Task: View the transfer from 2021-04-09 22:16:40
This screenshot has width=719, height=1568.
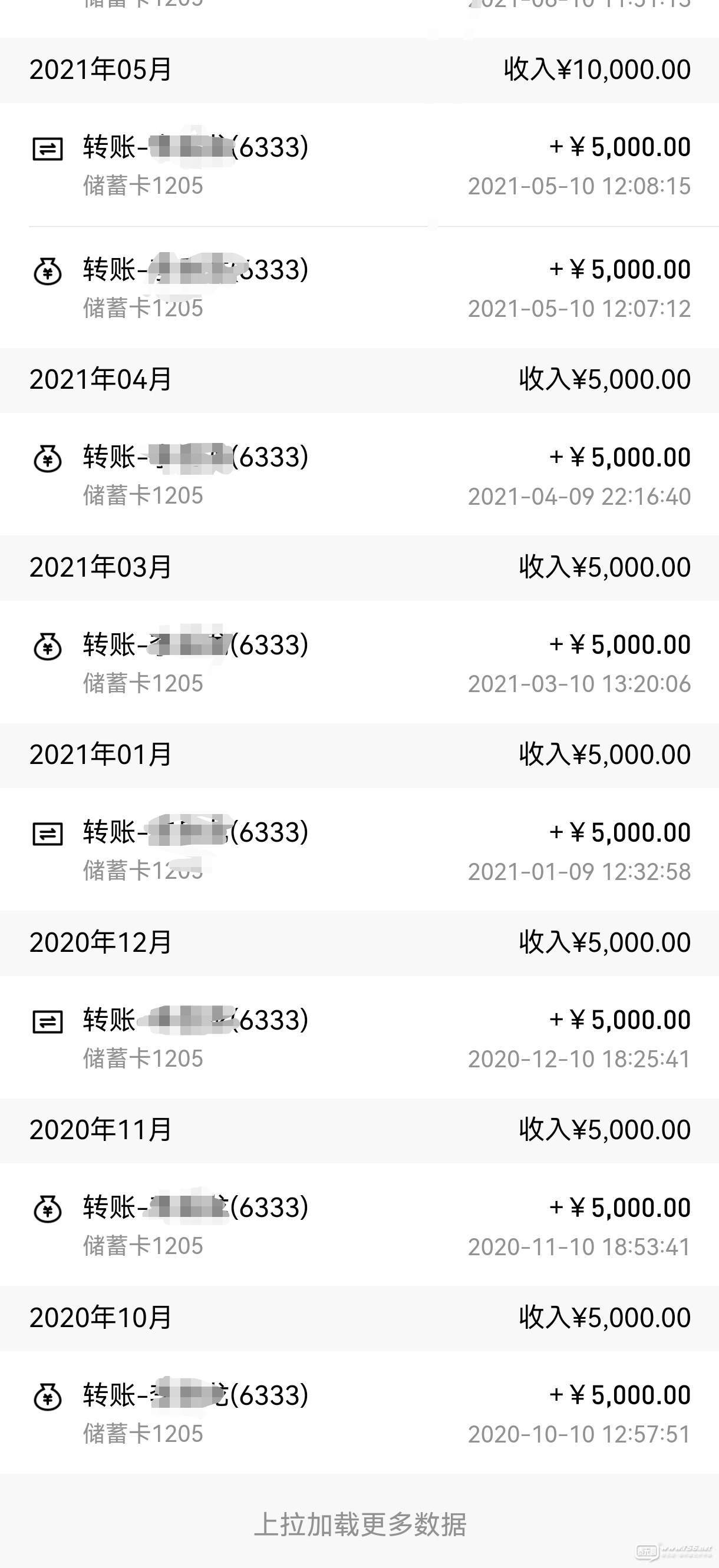Action: (359, 475)
